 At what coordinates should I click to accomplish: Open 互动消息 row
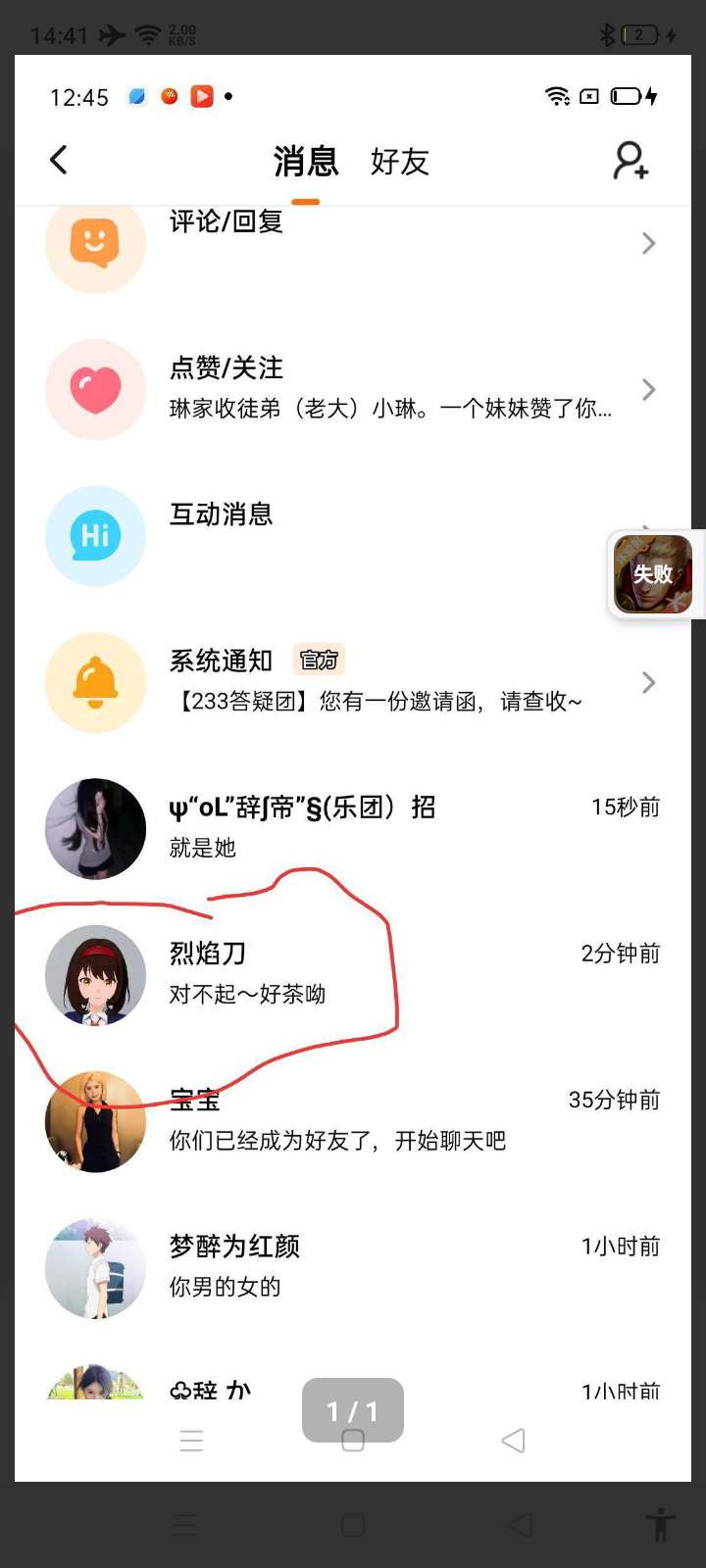[x=324, y=535]
